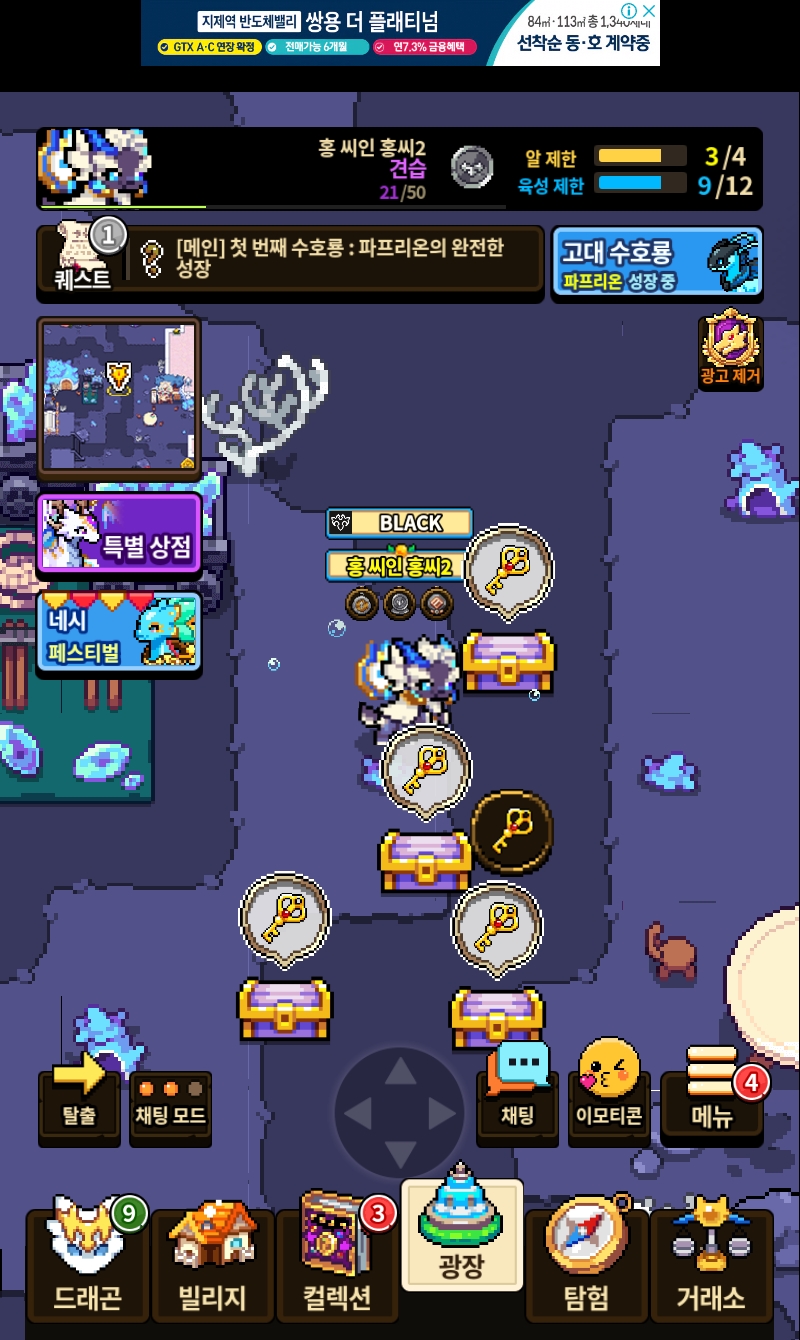
Task: Open the 메뉴 button
Action: coord(712,1090)
